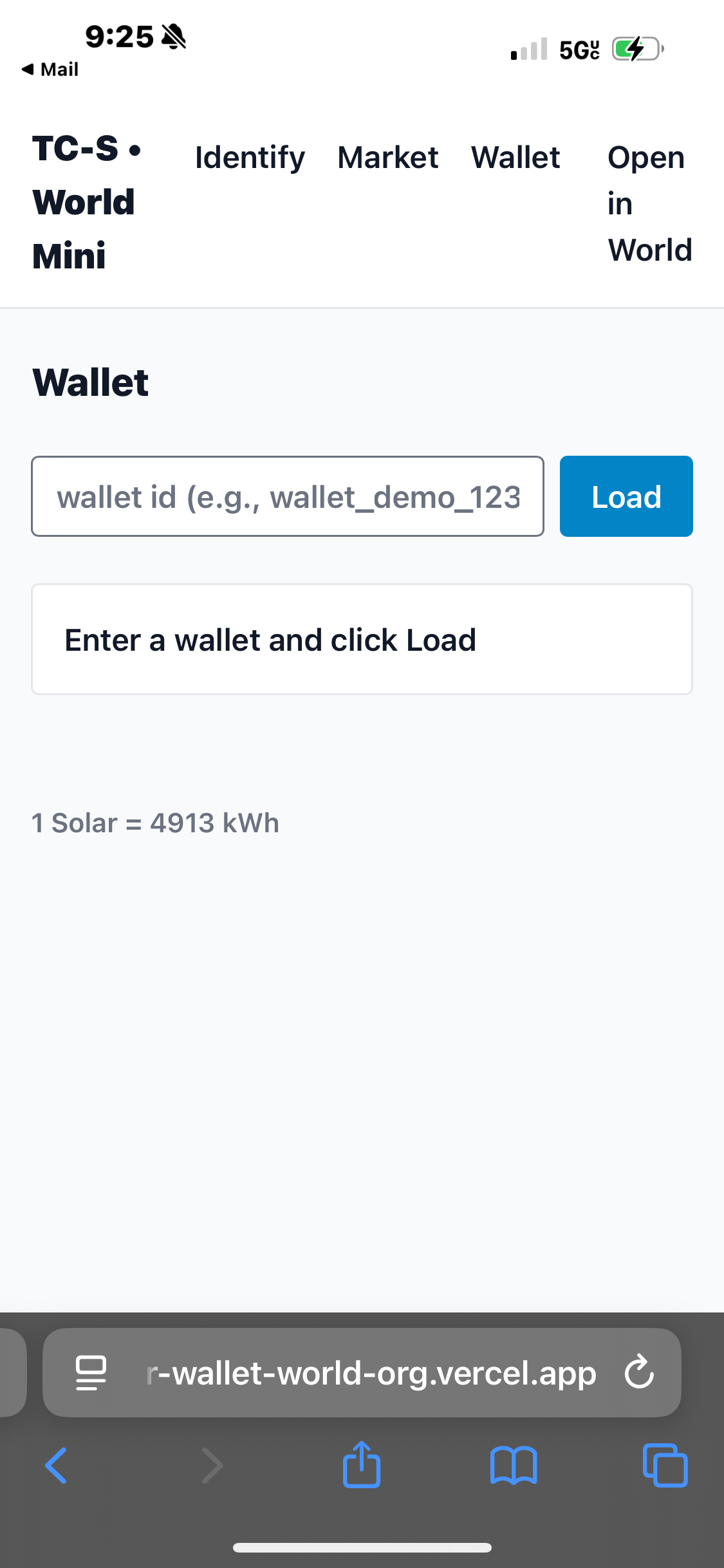This screenshot has height=1568, width=724.
Task: Open Bookmarks via the book icon
Action: pyautogui.click(x=514, y=1466)
